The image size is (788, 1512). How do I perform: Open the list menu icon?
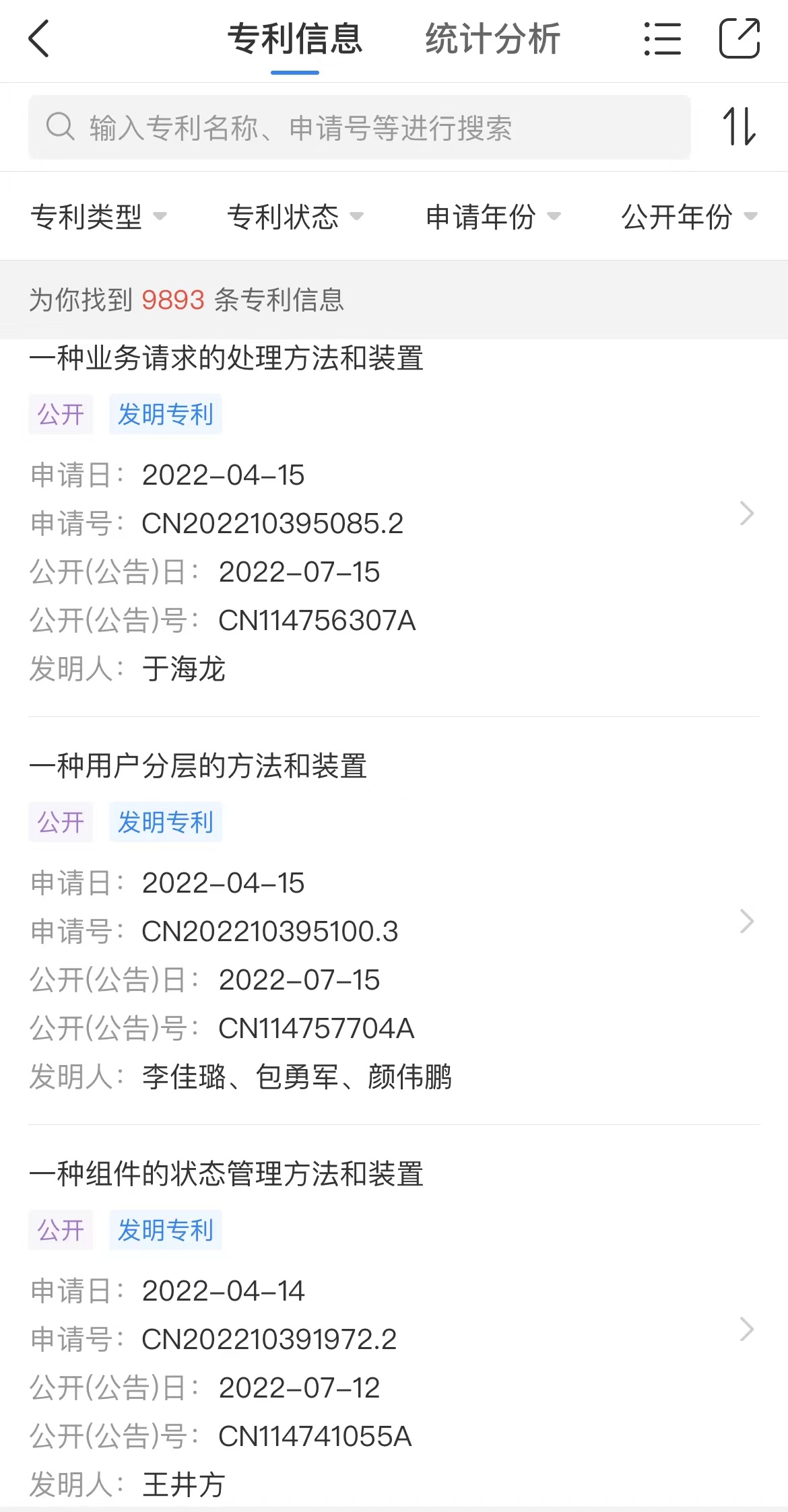tap(662, 39)
